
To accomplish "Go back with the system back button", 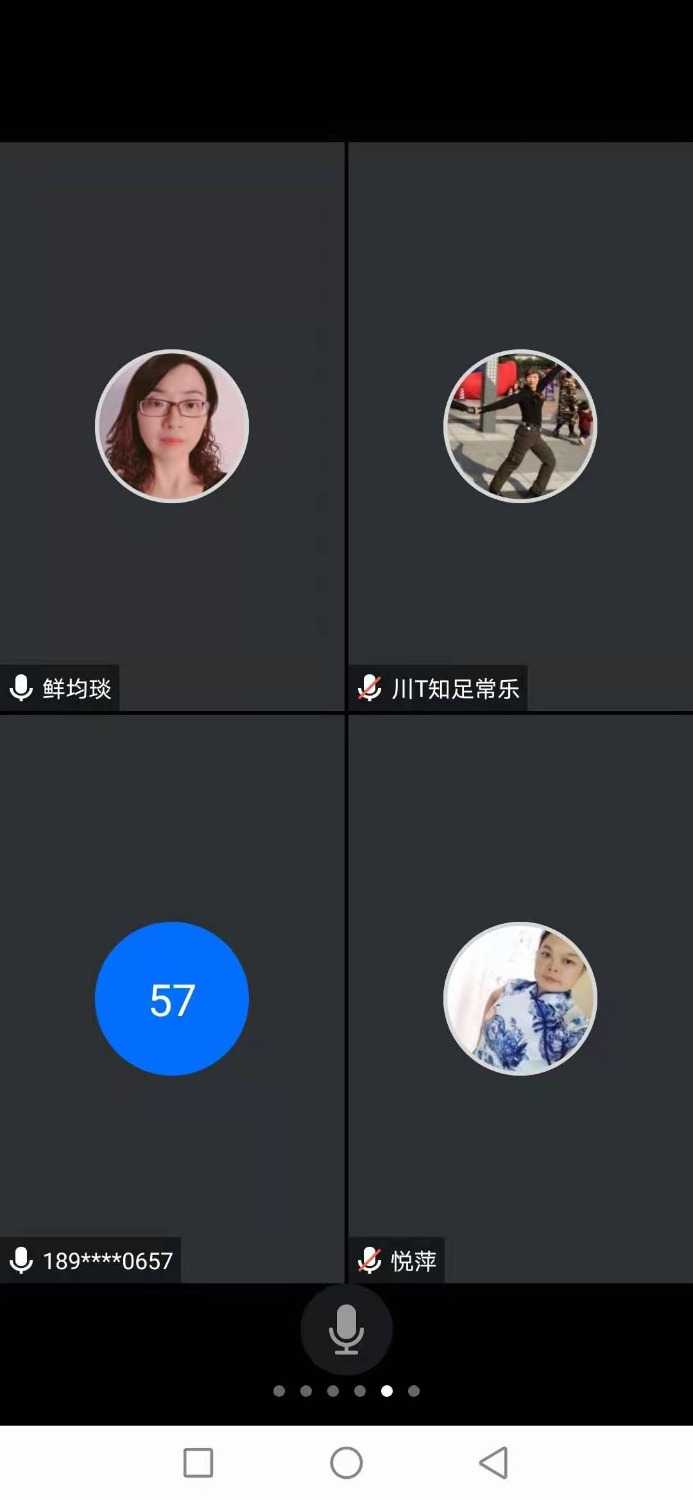I will pyautogui.click(x=493, y=1463).
